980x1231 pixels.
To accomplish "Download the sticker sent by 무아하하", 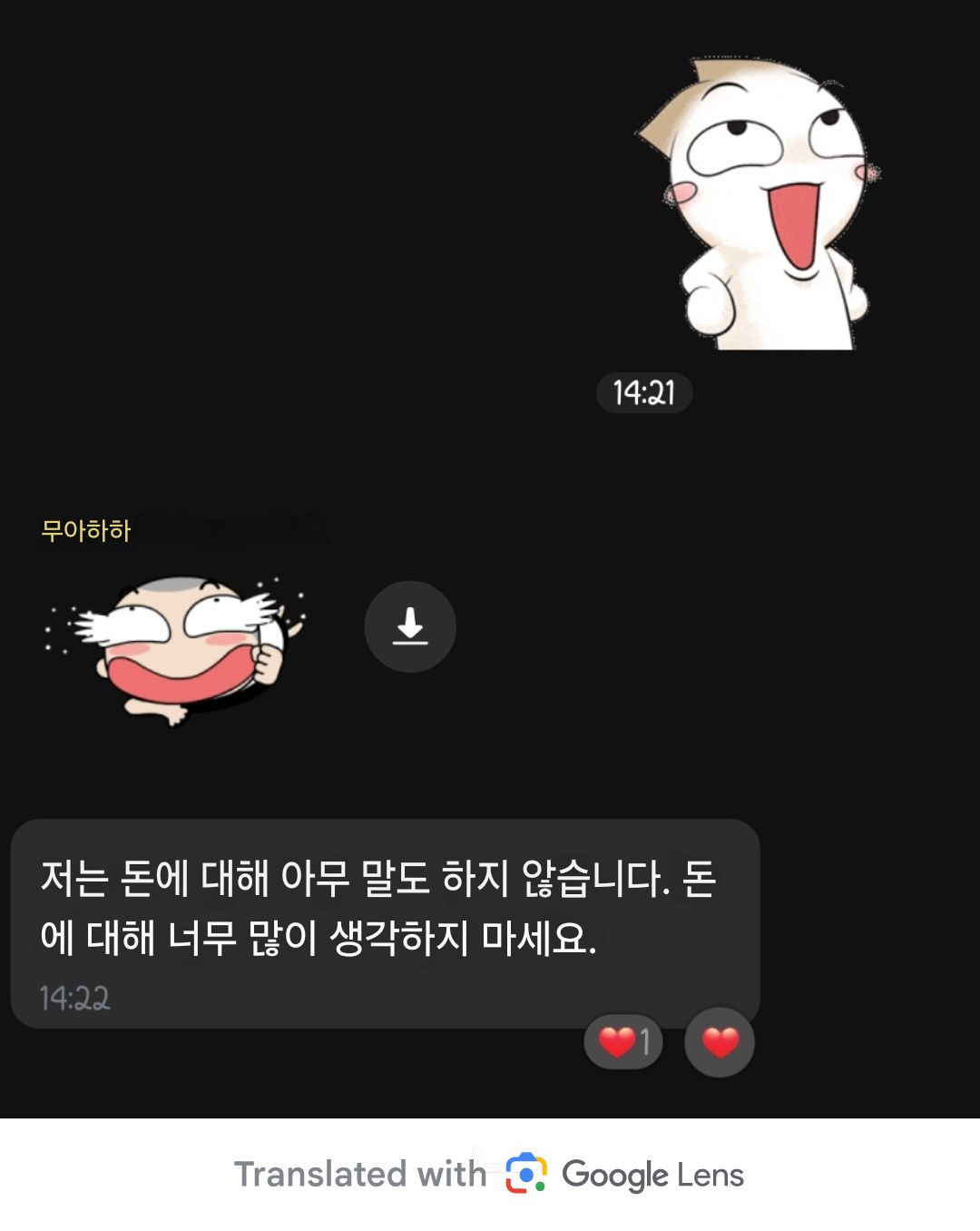I will click(x=410, y=626).
